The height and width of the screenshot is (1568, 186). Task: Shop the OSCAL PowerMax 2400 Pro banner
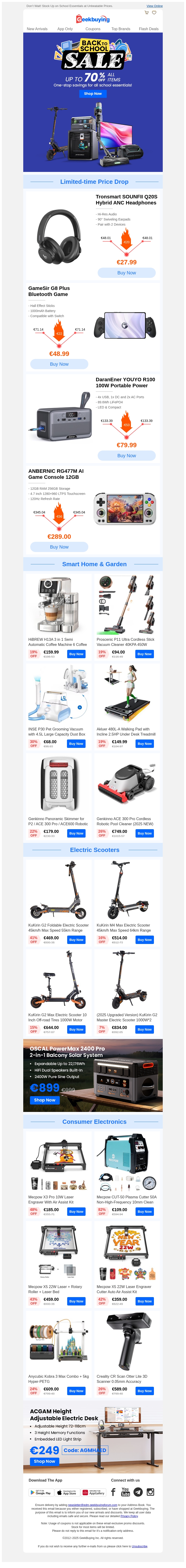[44, 1100]
